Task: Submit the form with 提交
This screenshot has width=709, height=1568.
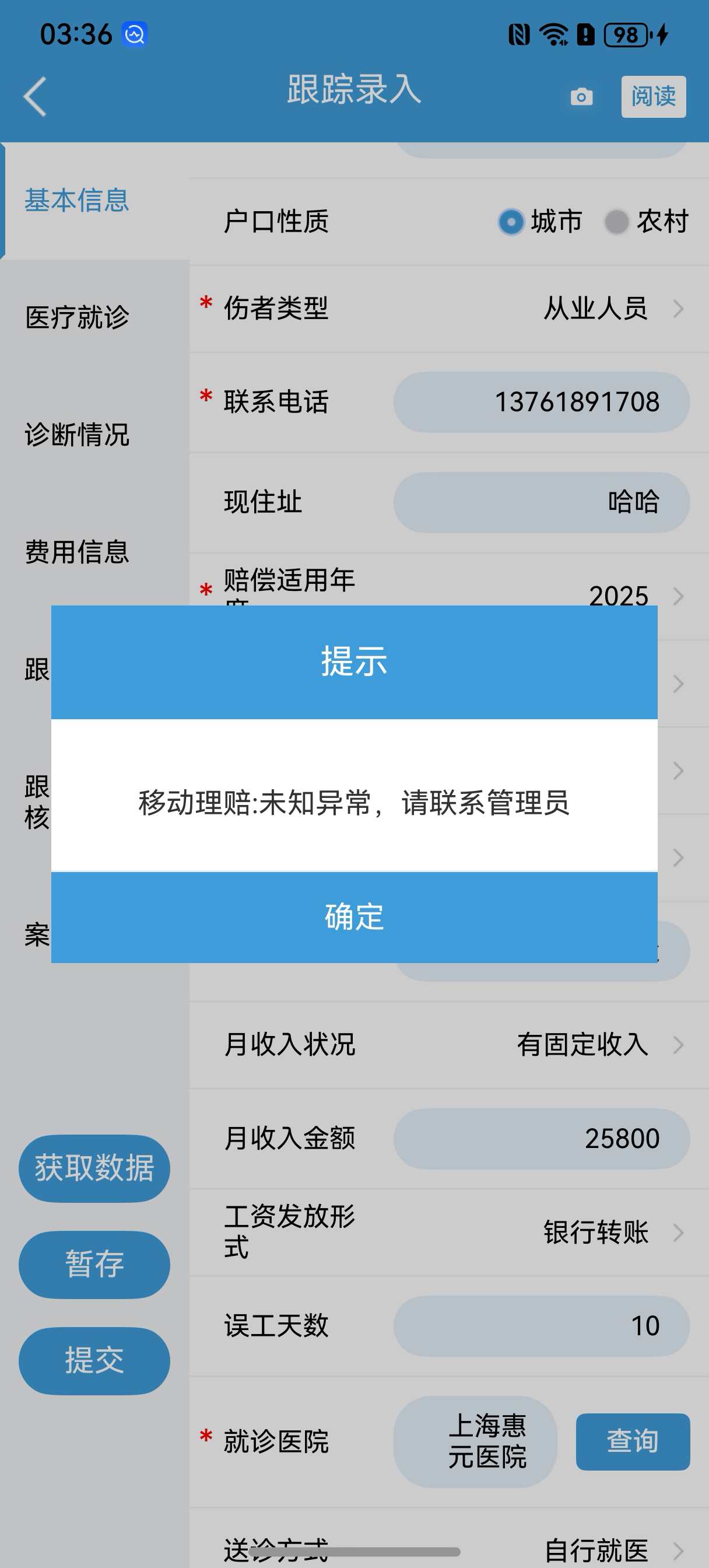Action: click(94, 1360)
